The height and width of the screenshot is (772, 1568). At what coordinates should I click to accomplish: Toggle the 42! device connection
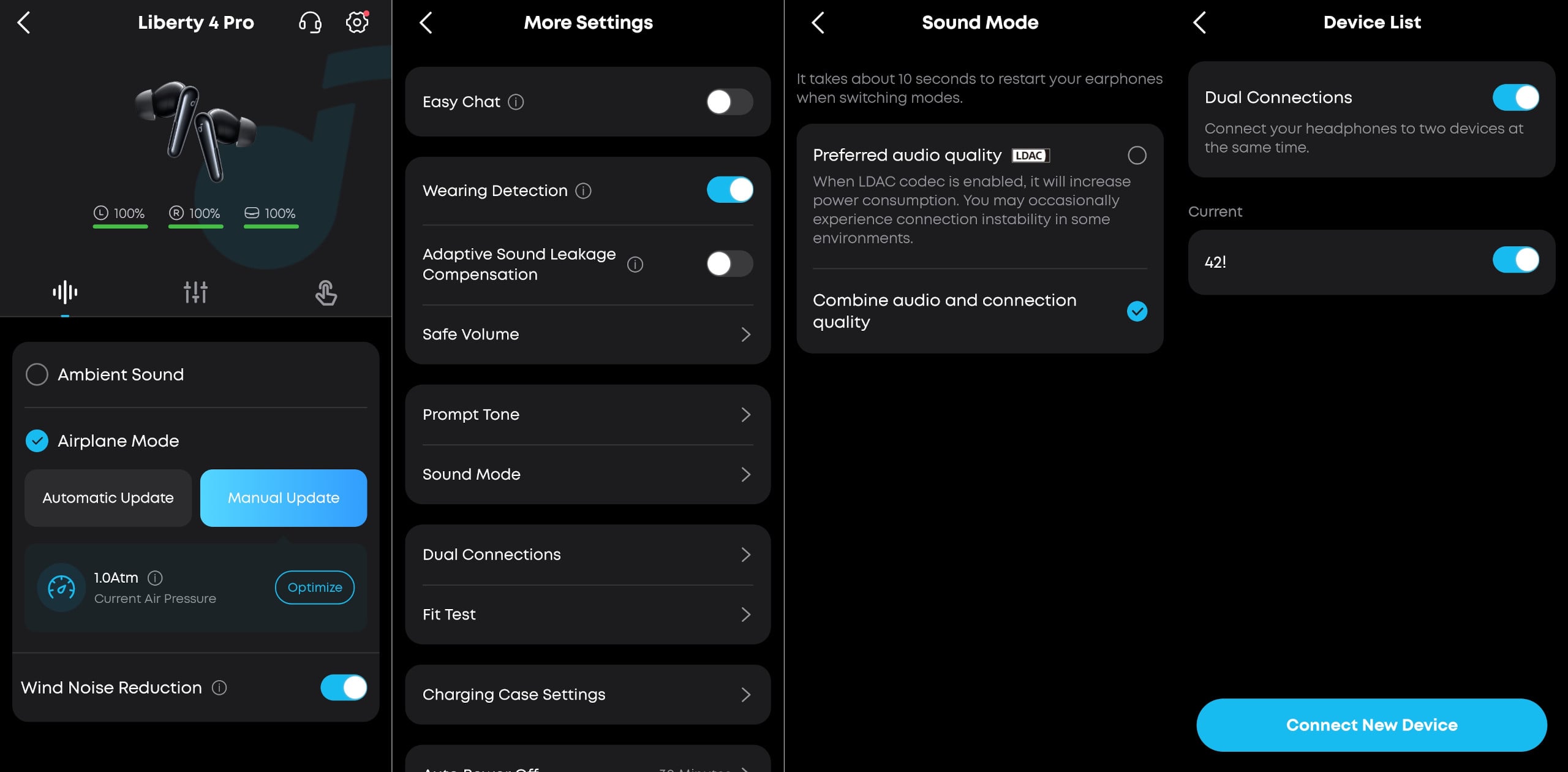tap(1515, 260)
